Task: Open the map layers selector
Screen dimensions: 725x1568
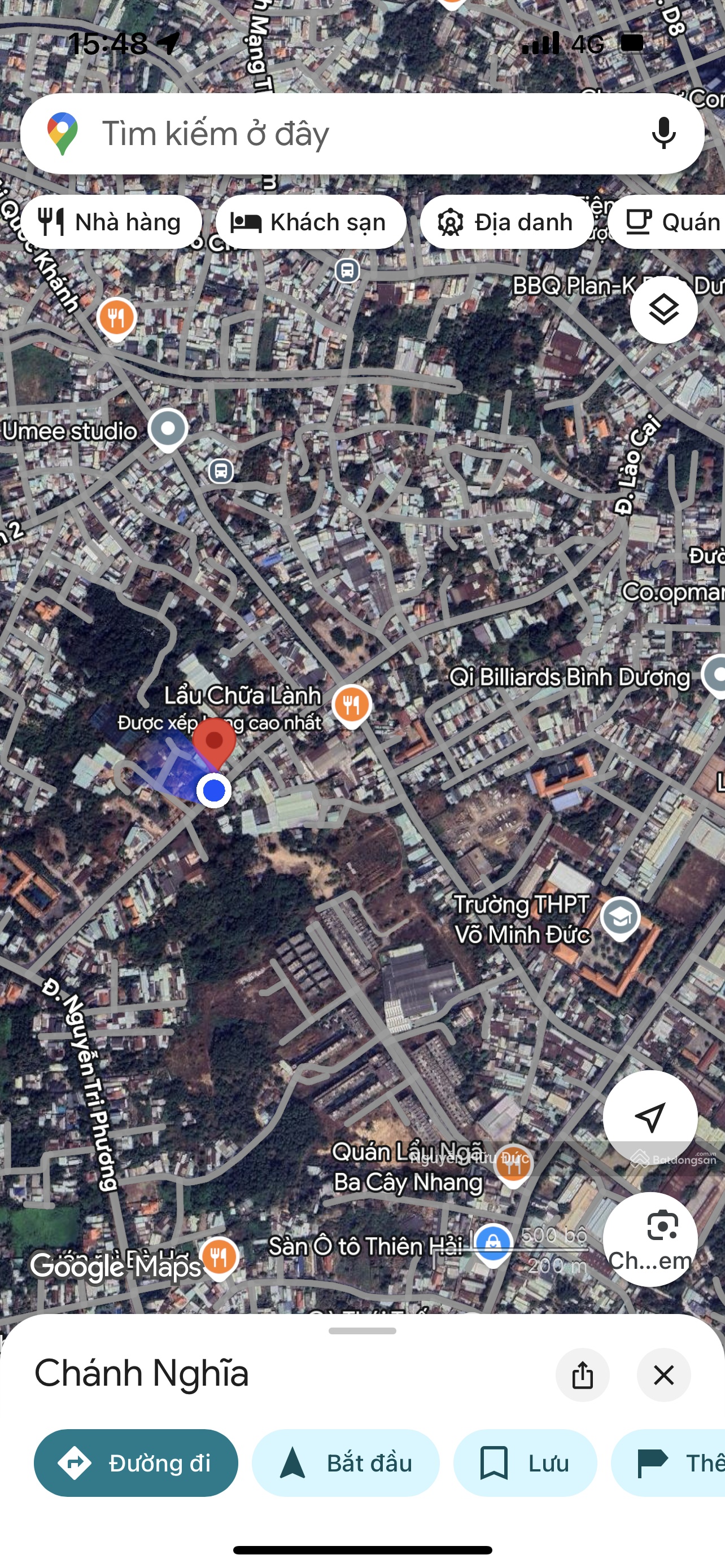Action: pos(663,310)
